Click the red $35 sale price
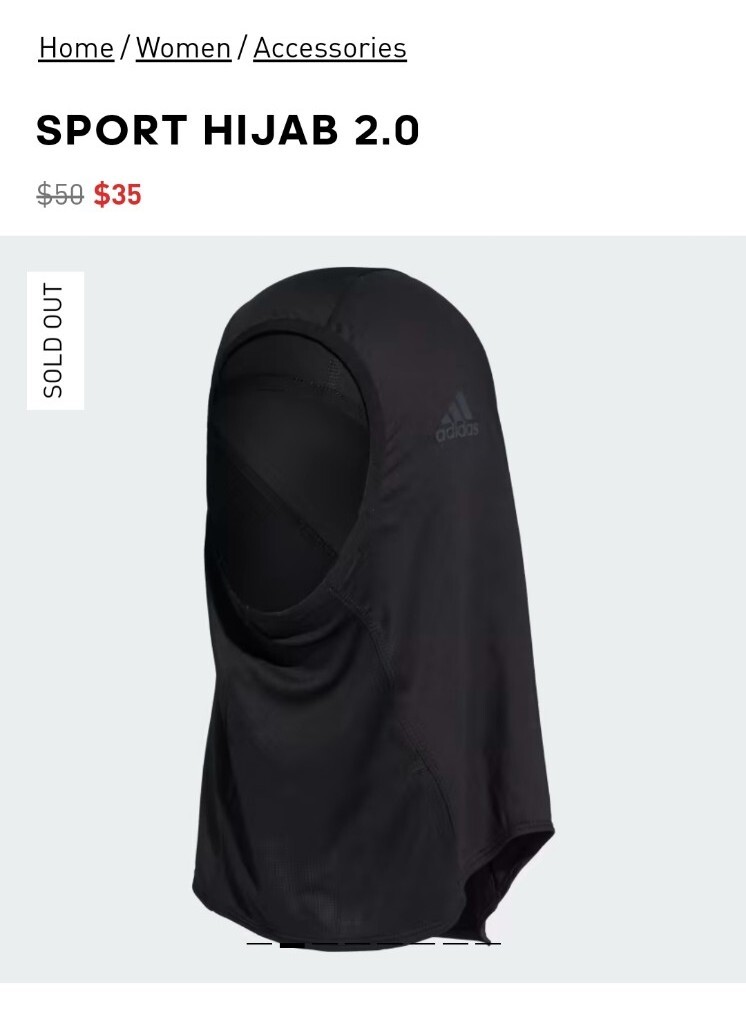Viewport: 746px width, 1020px height. [117, 194]
